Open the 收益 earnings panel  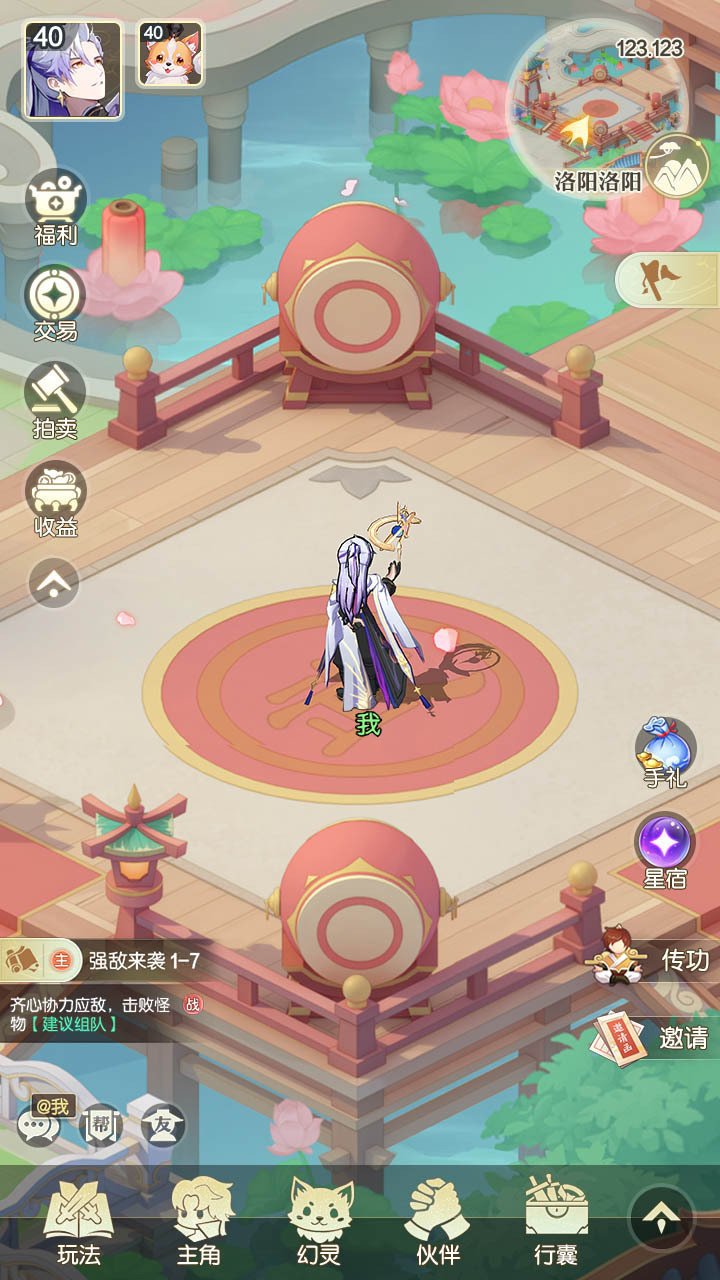click(x=55, y=497)
